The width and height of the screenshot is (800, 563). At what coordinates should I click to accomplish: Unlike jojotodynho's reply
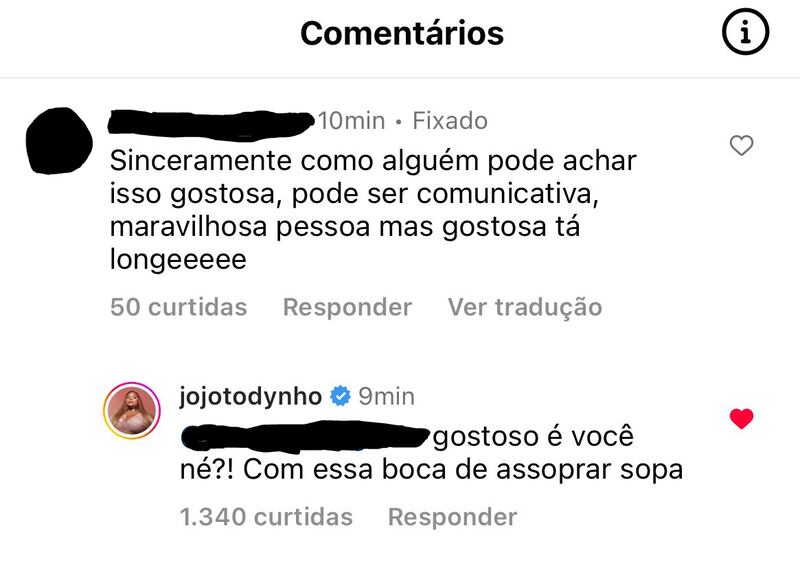[741, 420]
